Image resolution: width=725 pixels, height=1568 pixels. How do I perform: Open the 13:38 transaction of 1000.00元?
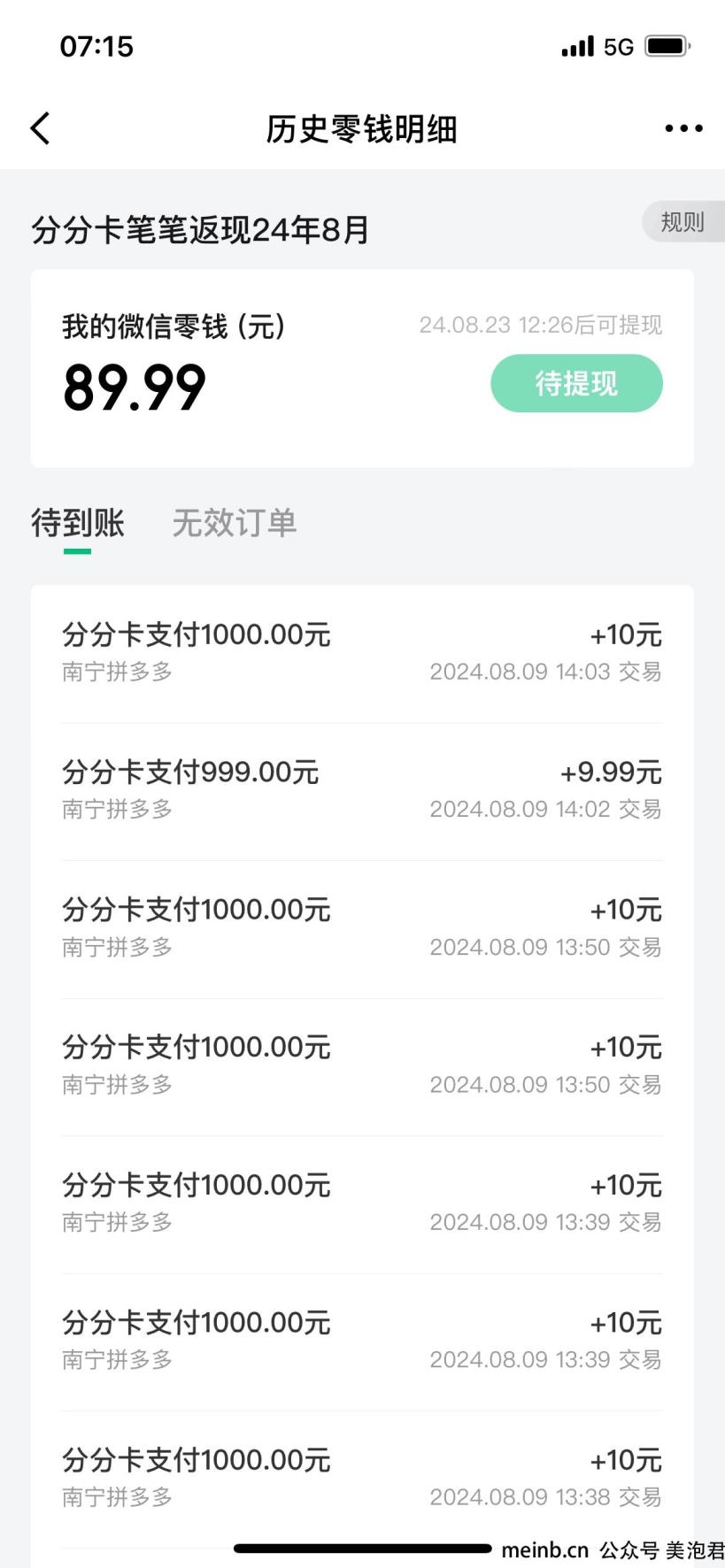(x=362, y=1479)
